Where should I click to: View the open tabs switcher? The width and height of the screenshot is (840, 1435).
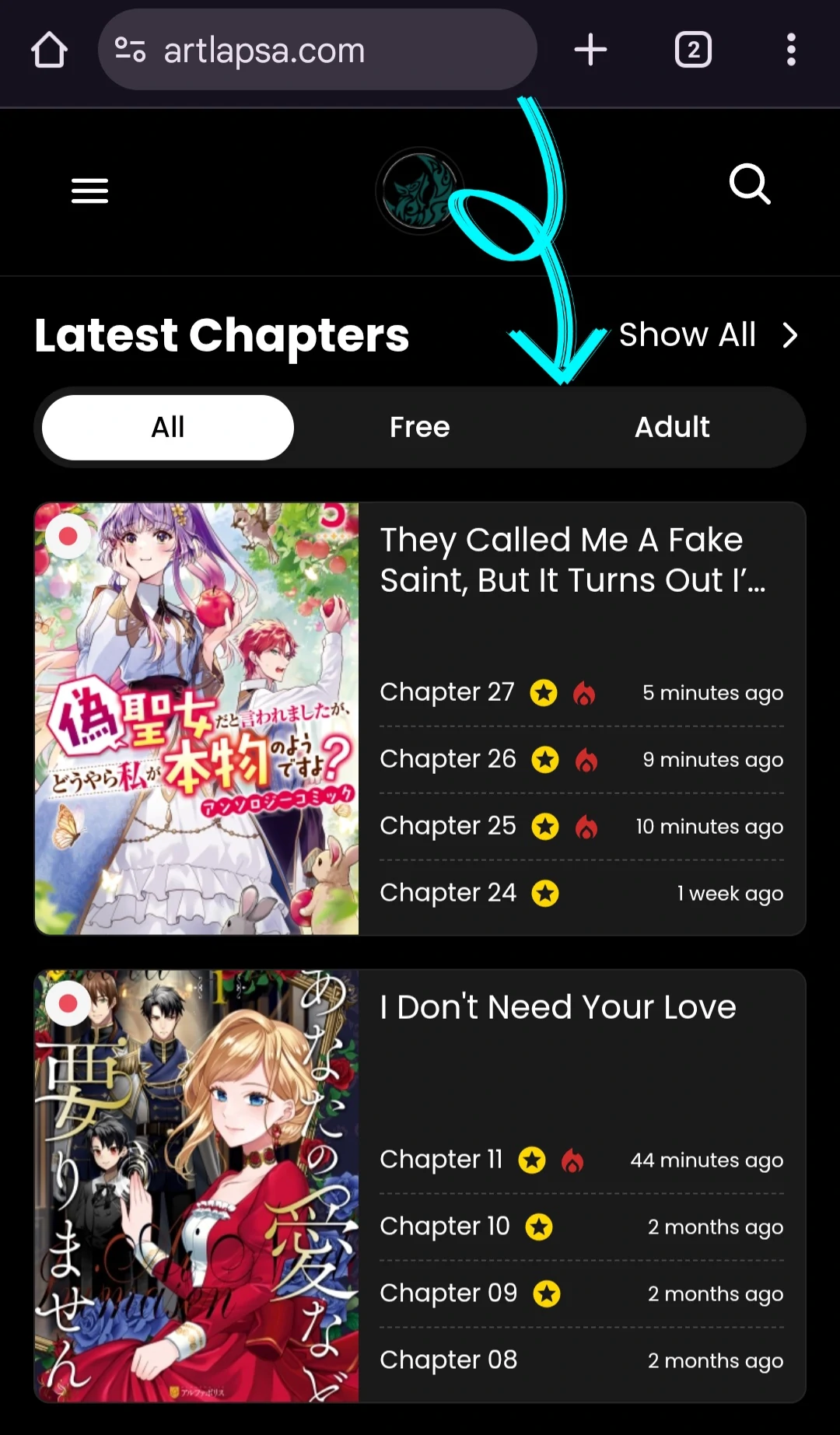pos(692,51)
